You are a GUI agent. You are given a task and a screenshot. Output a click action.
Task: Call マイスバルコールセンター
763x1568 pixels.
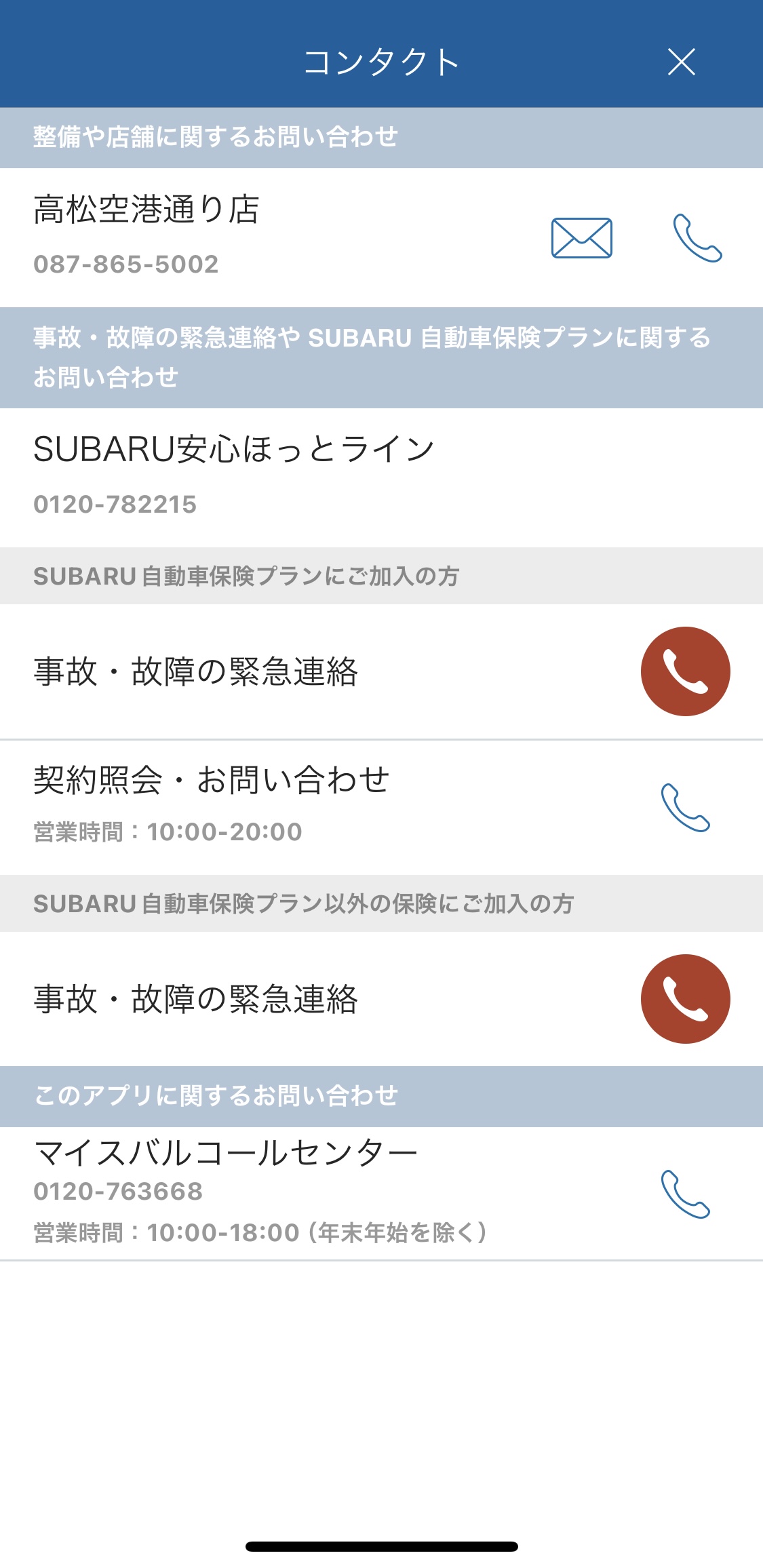click(x=686, y=1194)
